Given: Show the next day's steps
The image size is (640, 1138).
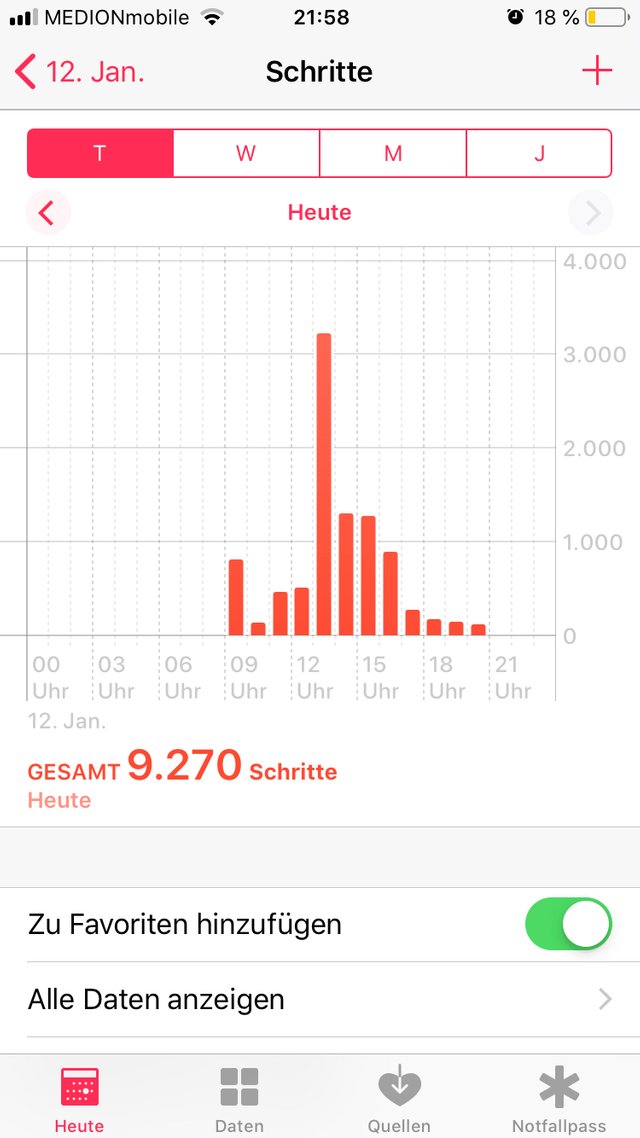Looking at the screenshot, I should click(591, 213).
